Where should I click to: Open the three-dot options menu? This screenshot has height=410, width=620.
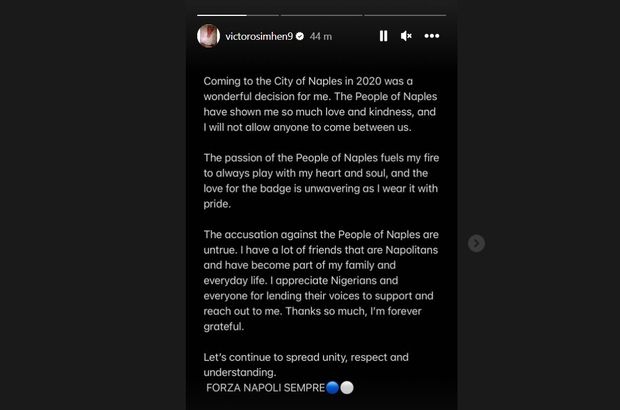432,36
